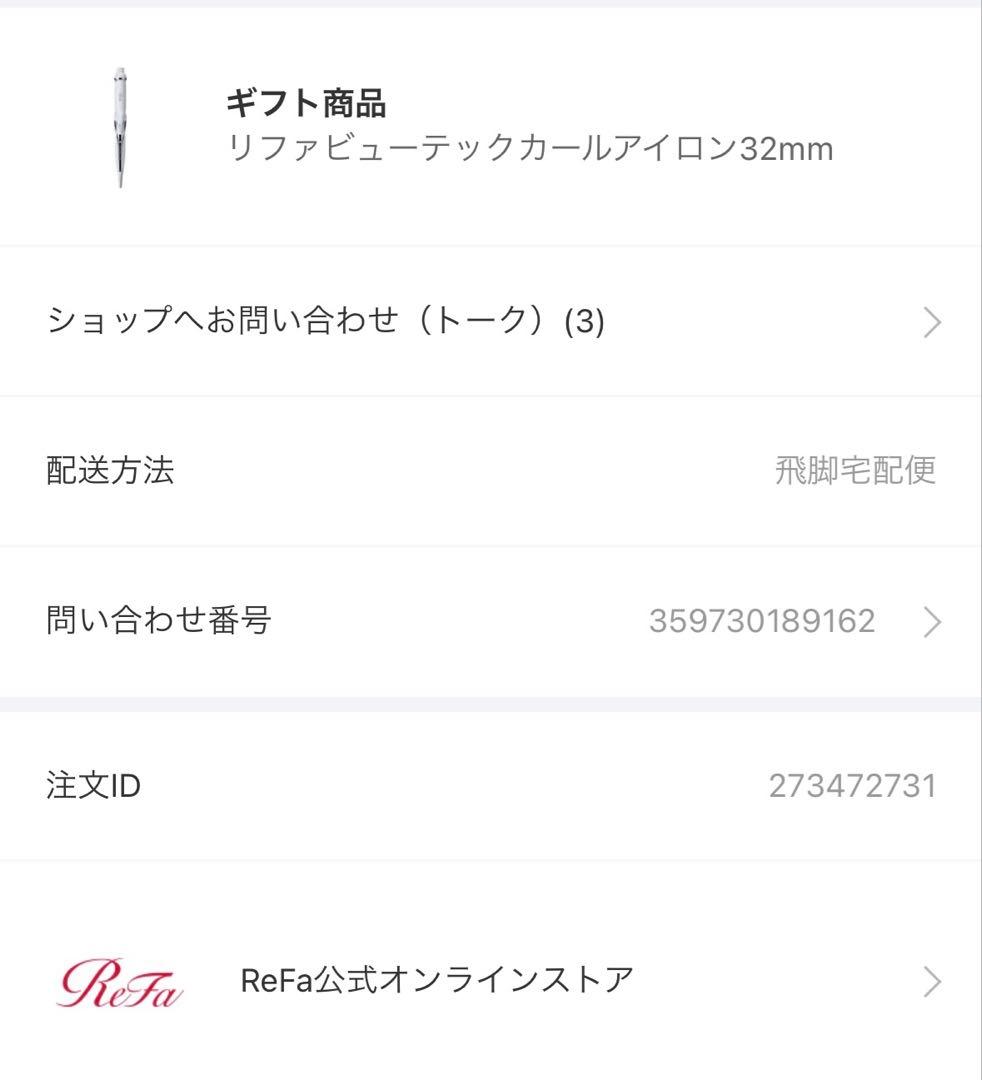Open the 問い合わせ番号 tracking details
This screenshot has width=982, height=1080.
click(490, 620)
